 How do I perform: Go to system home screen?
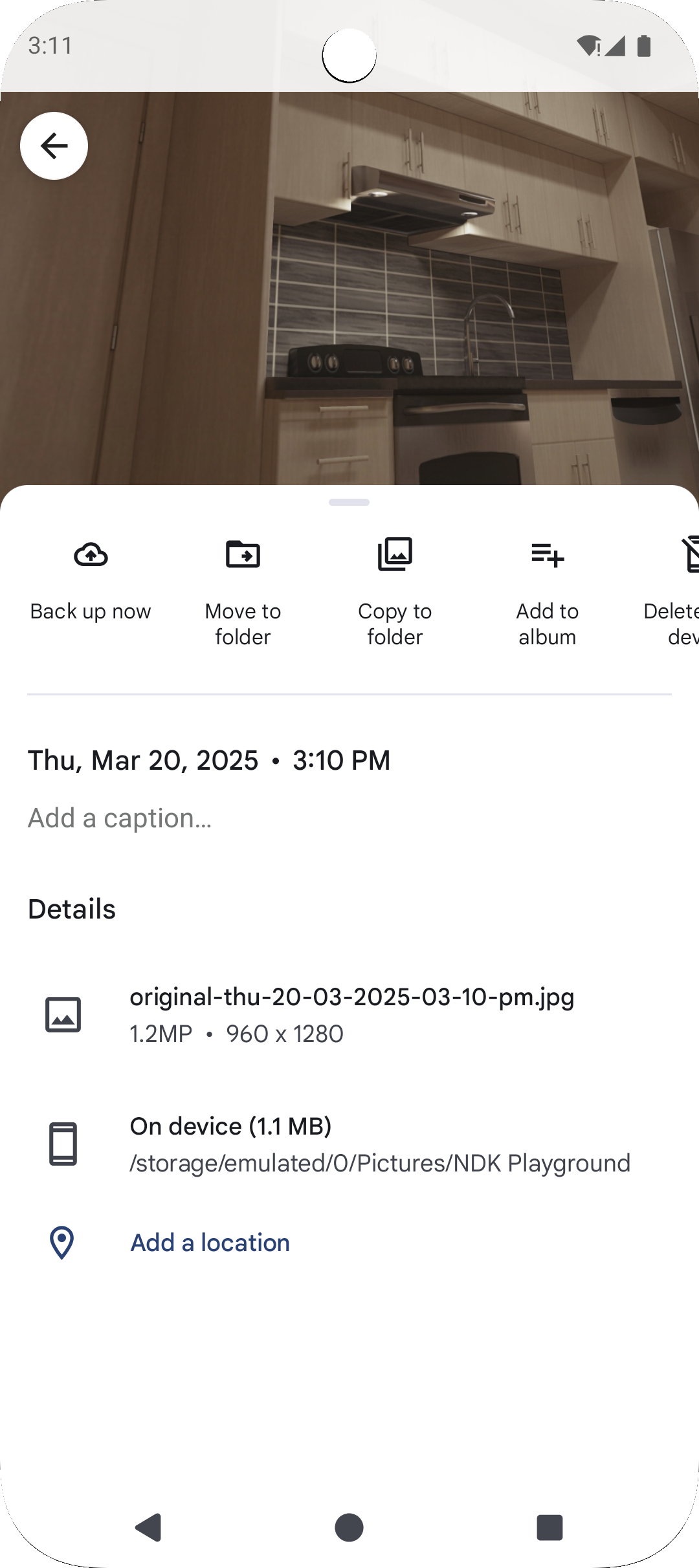click(x=349, y=1527)
